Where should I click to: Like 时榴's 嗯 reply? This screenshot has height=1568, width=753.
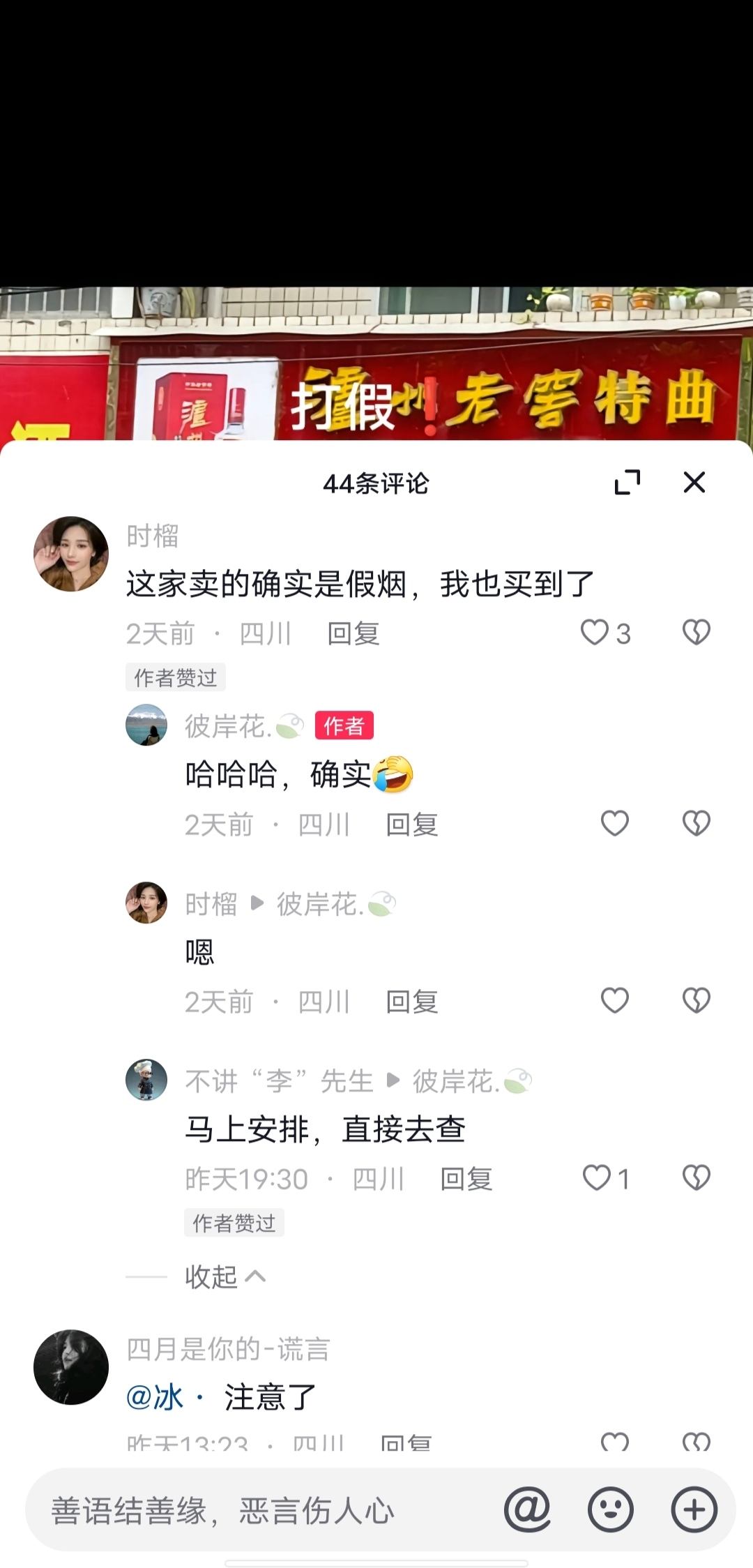(x=615, y=1001)
